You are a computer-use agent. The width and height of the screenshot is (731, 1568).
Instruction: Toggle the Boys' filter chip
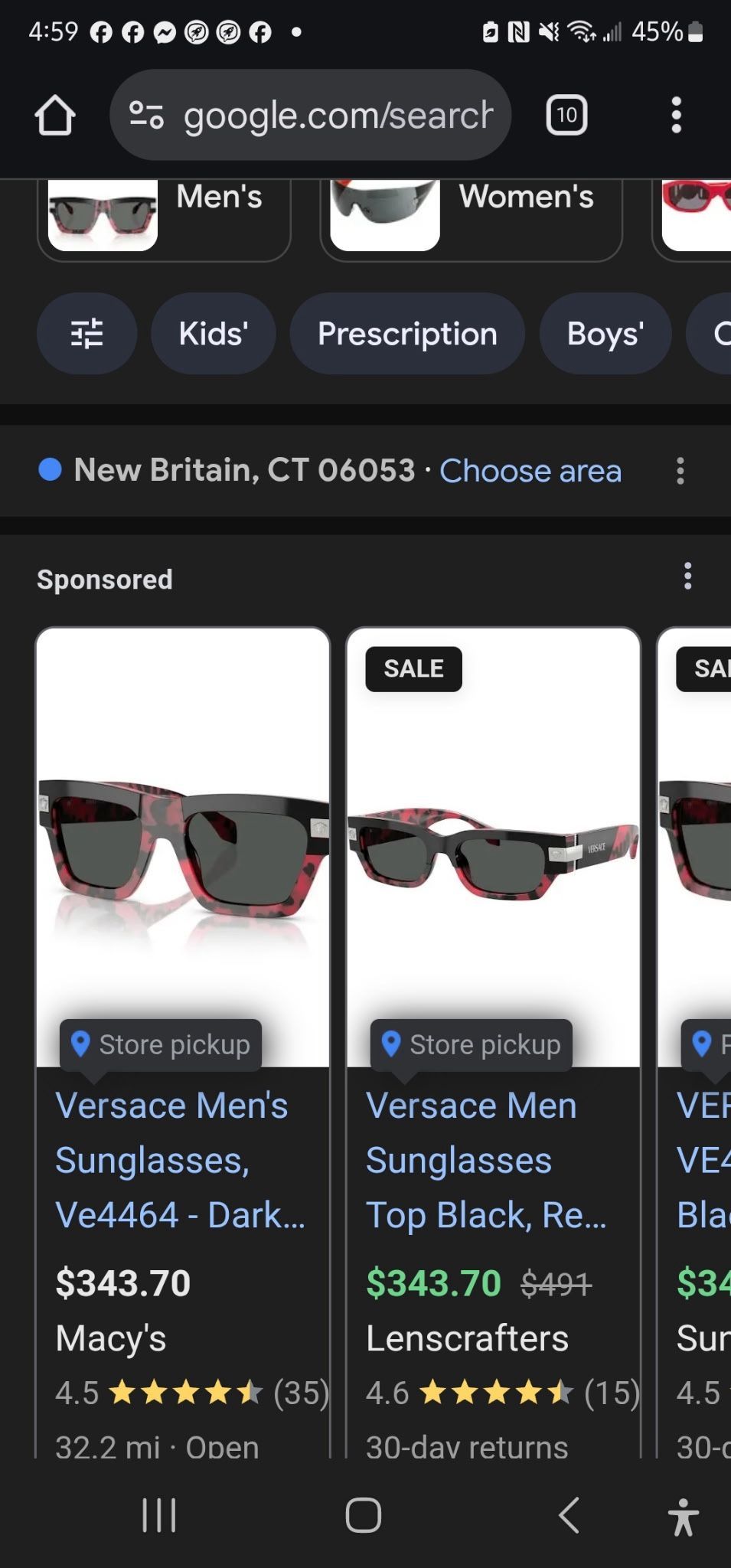[605, 333]
